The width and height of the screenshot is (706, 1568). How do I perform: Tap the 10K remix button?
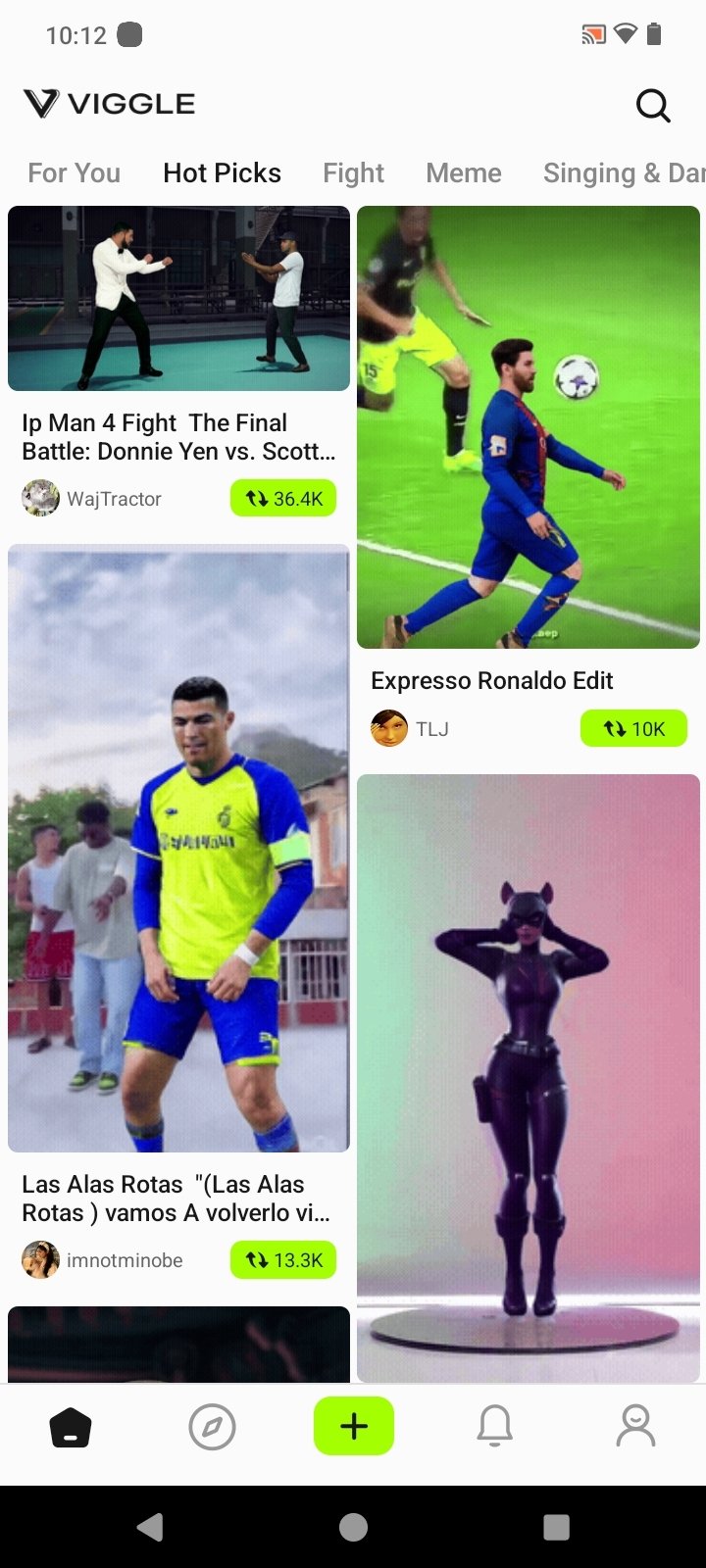coord(633,729)
